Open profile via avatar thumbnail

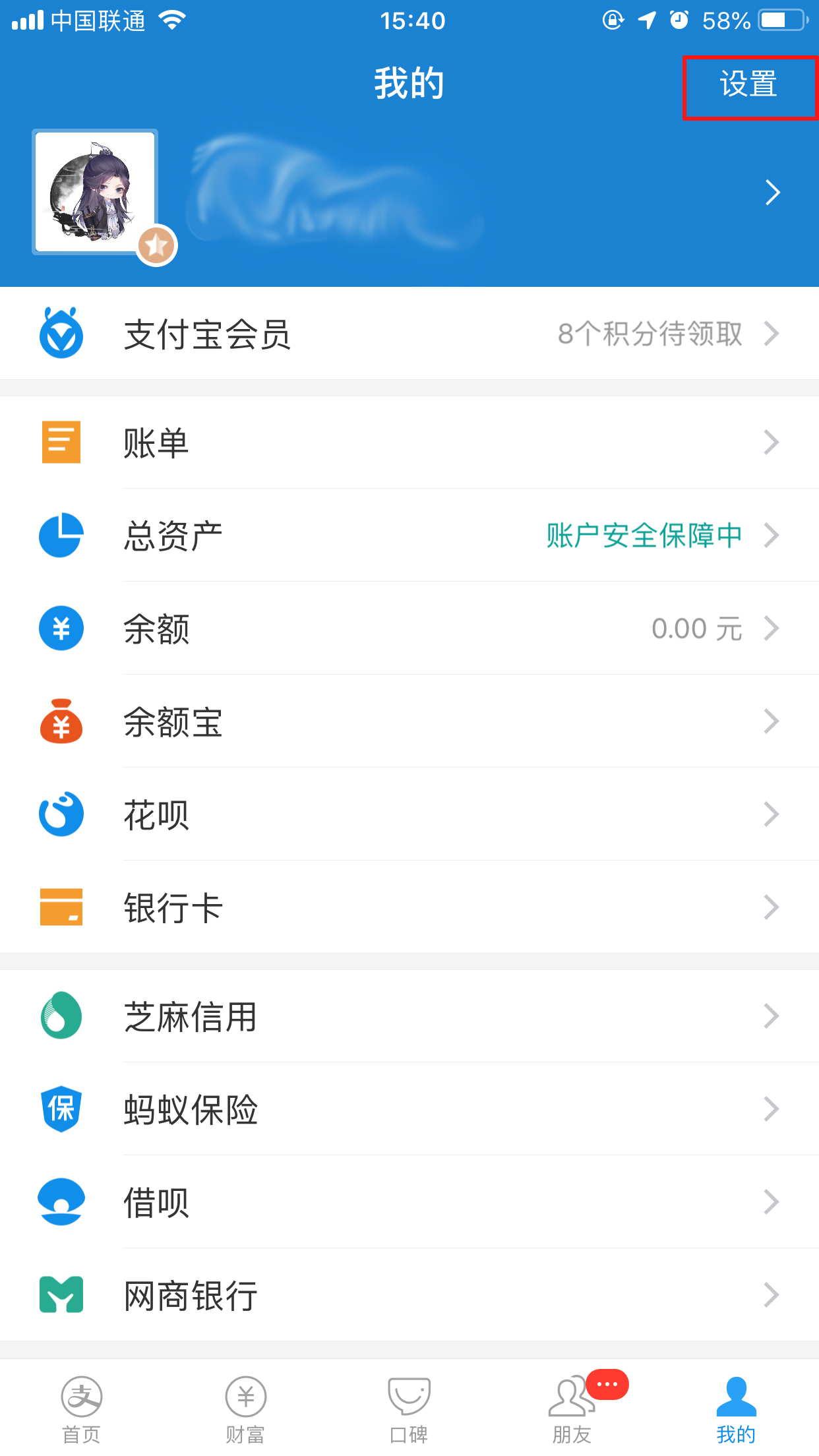pyautogui.click(x=95, y=191)
